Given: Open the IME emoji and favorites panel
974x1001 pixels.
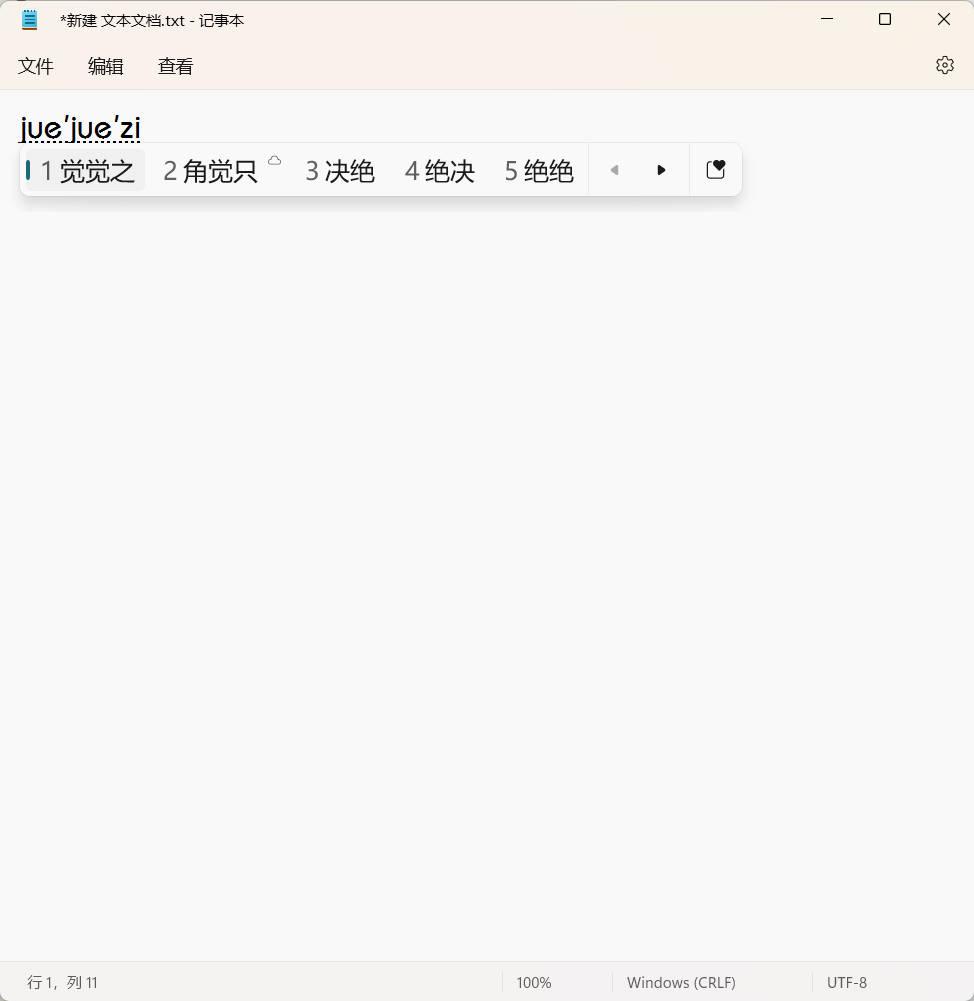Looking at the screenshot, I should pyautogui.click(x=715, y=170).
